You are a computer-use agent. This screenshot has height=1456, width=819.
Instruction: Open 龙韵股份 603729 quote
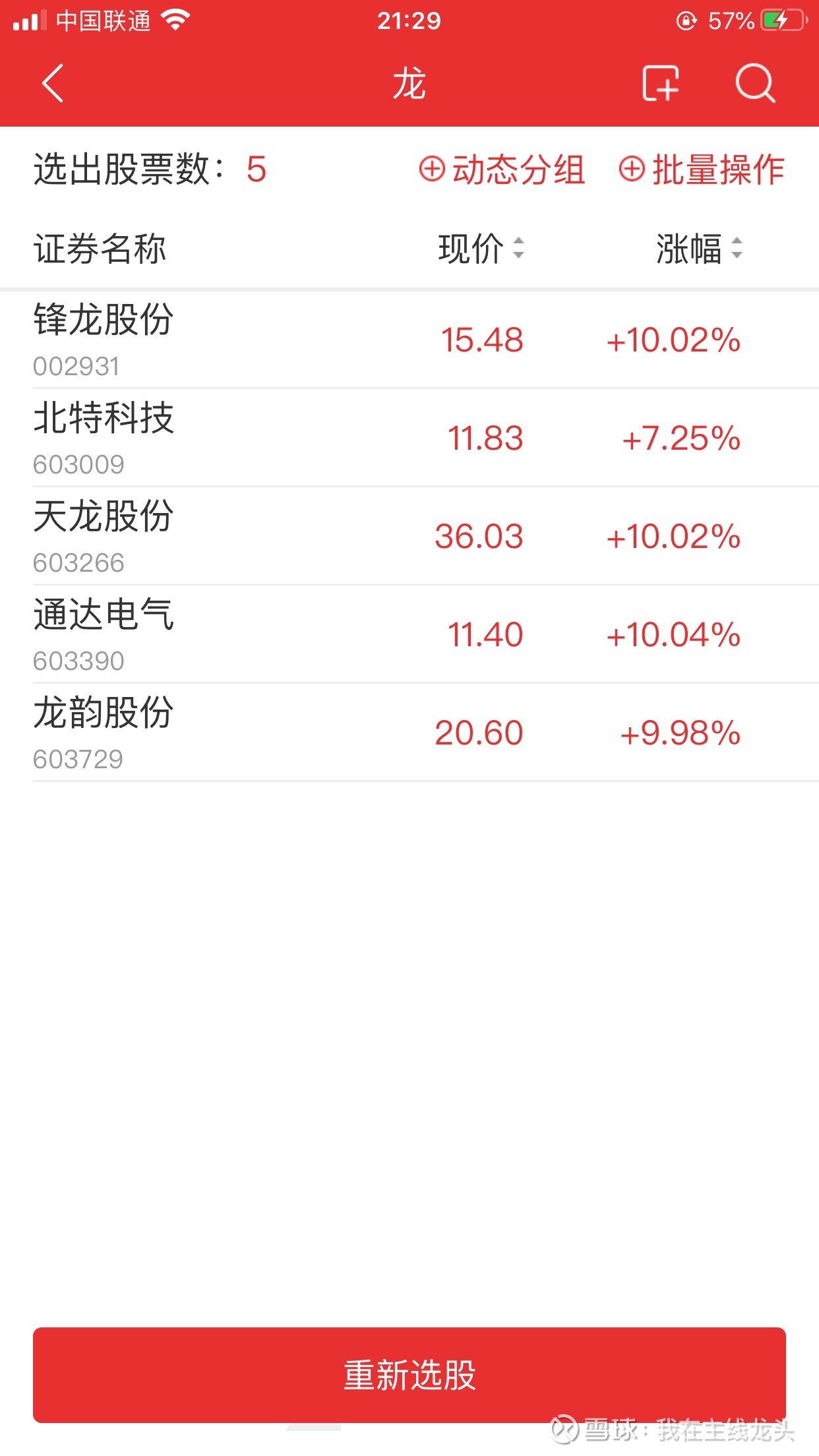pyautogui.click(x=409, y=733)
